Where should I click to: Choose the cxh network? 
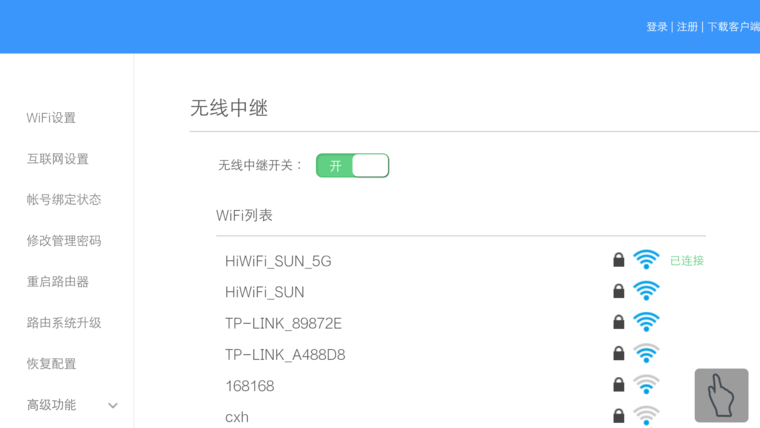point(237,416)
